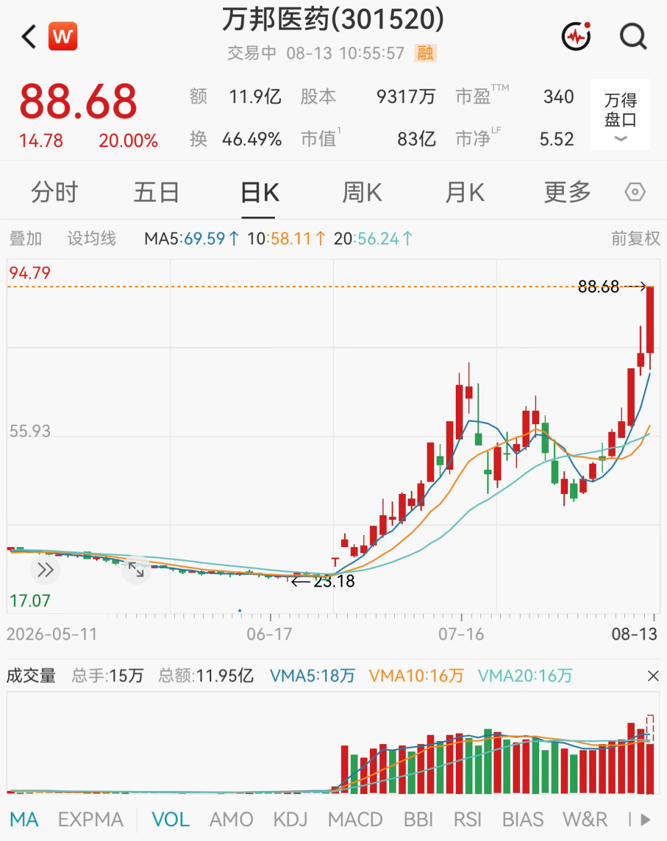Switch main indicator to EXPMA
Image resolution: width=667 pixels, height=841 pixels.
point(91,820)
